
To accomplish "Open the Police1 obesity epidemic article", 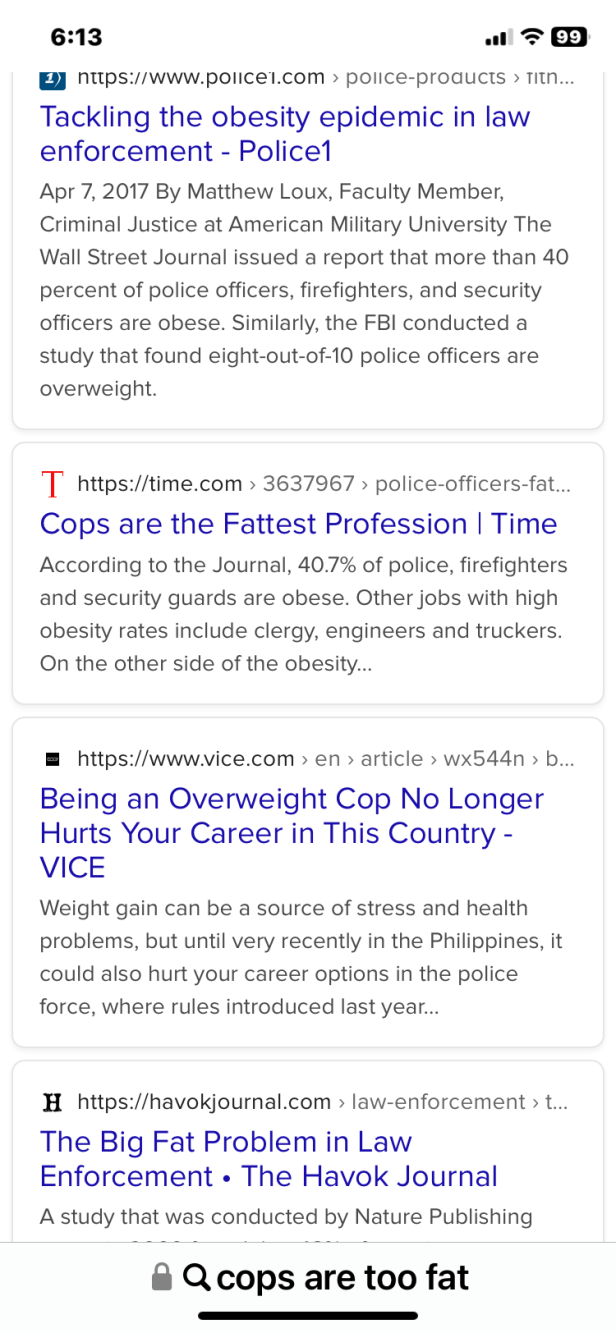I will pyautogui.click(x=285, y=134).
